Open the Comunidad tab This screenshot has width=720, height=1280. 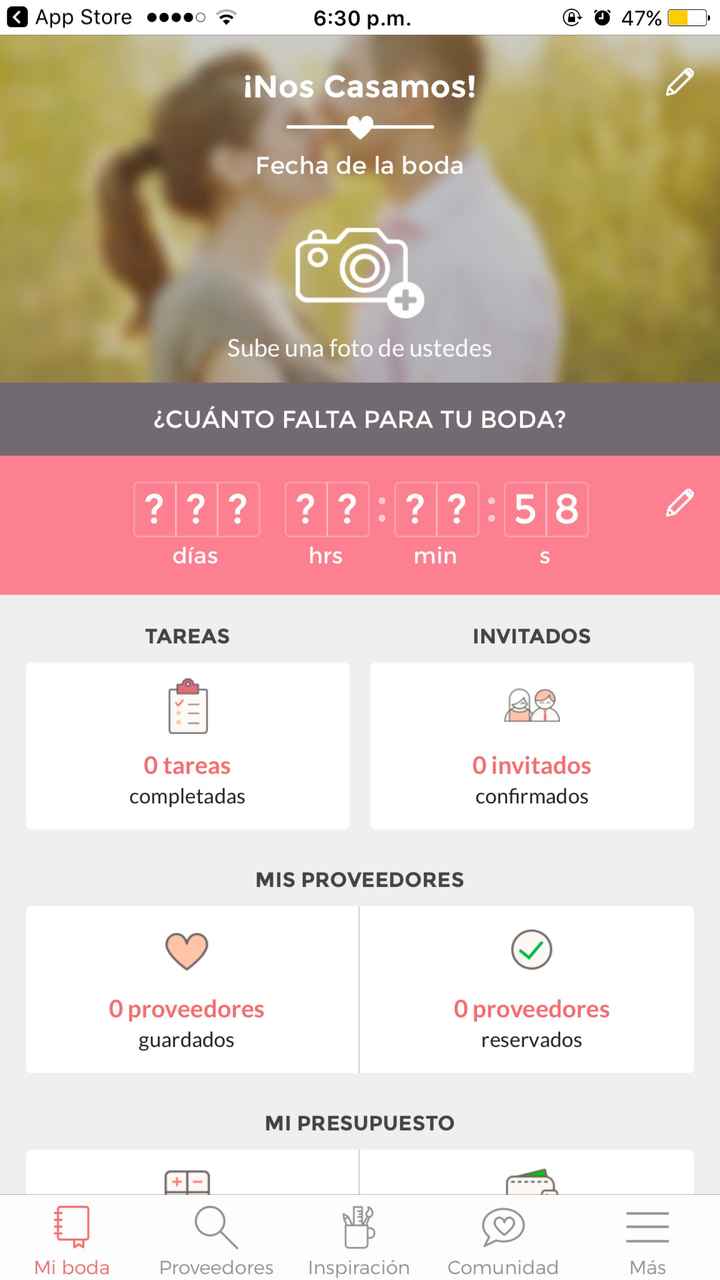(x=503, y=1238)
